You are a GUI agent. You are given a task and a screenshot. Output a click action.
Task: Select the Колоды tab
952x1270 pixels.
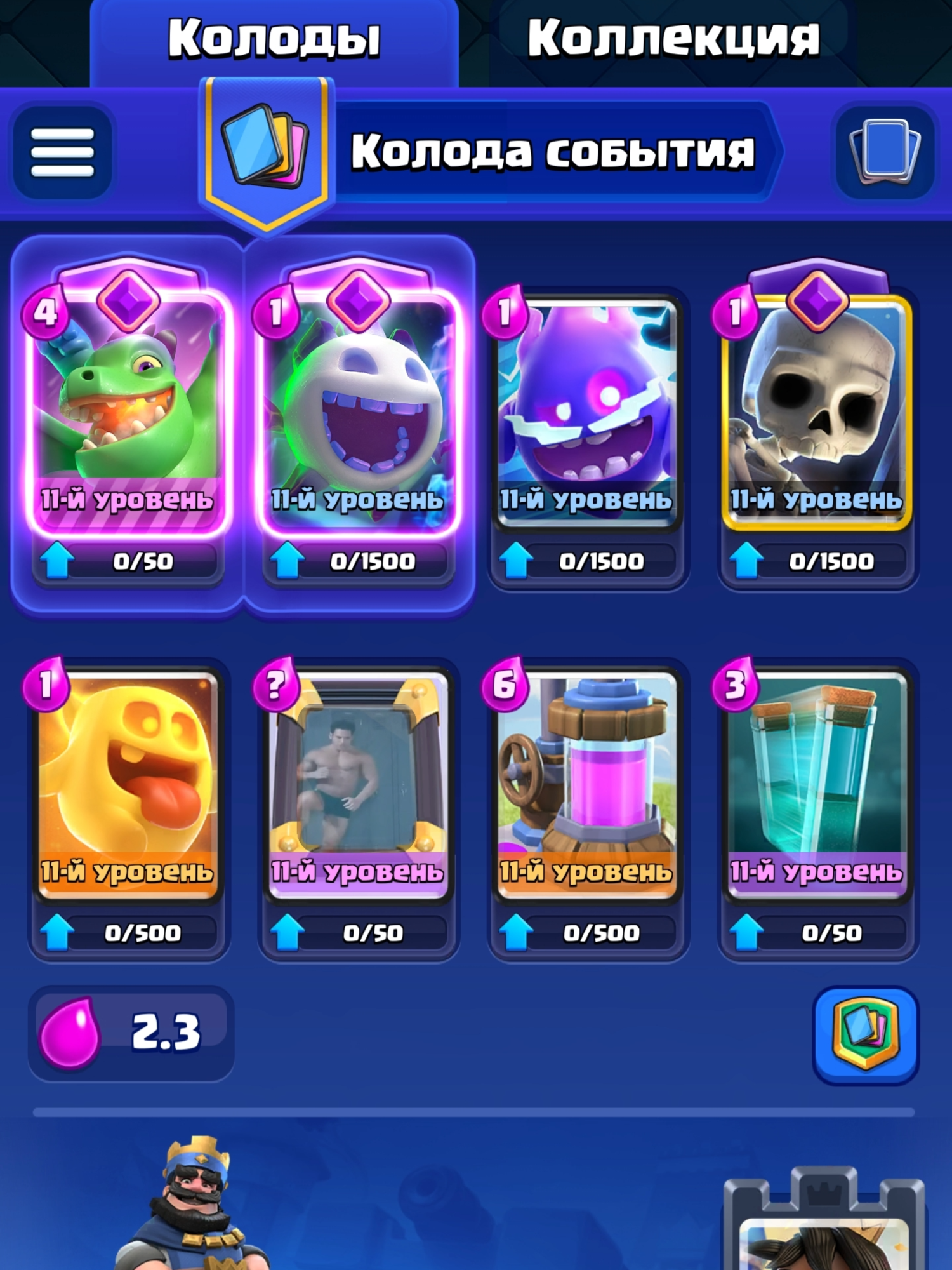[x=274, y=39]
